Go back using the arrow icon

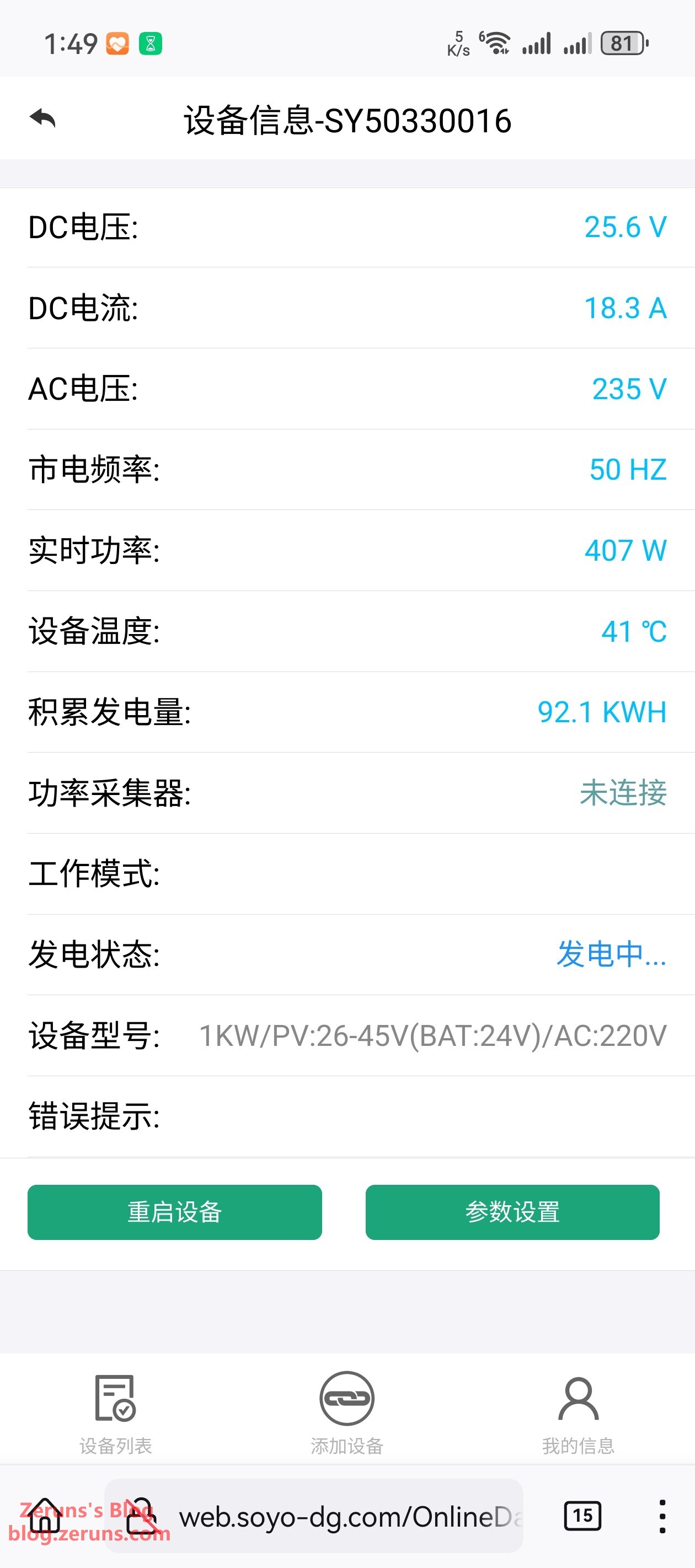click(42, 119)
